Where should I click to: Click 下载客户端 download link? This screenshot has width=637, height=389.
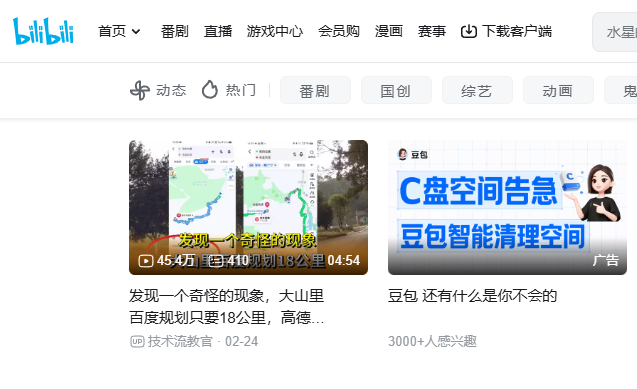pos(506,31)
